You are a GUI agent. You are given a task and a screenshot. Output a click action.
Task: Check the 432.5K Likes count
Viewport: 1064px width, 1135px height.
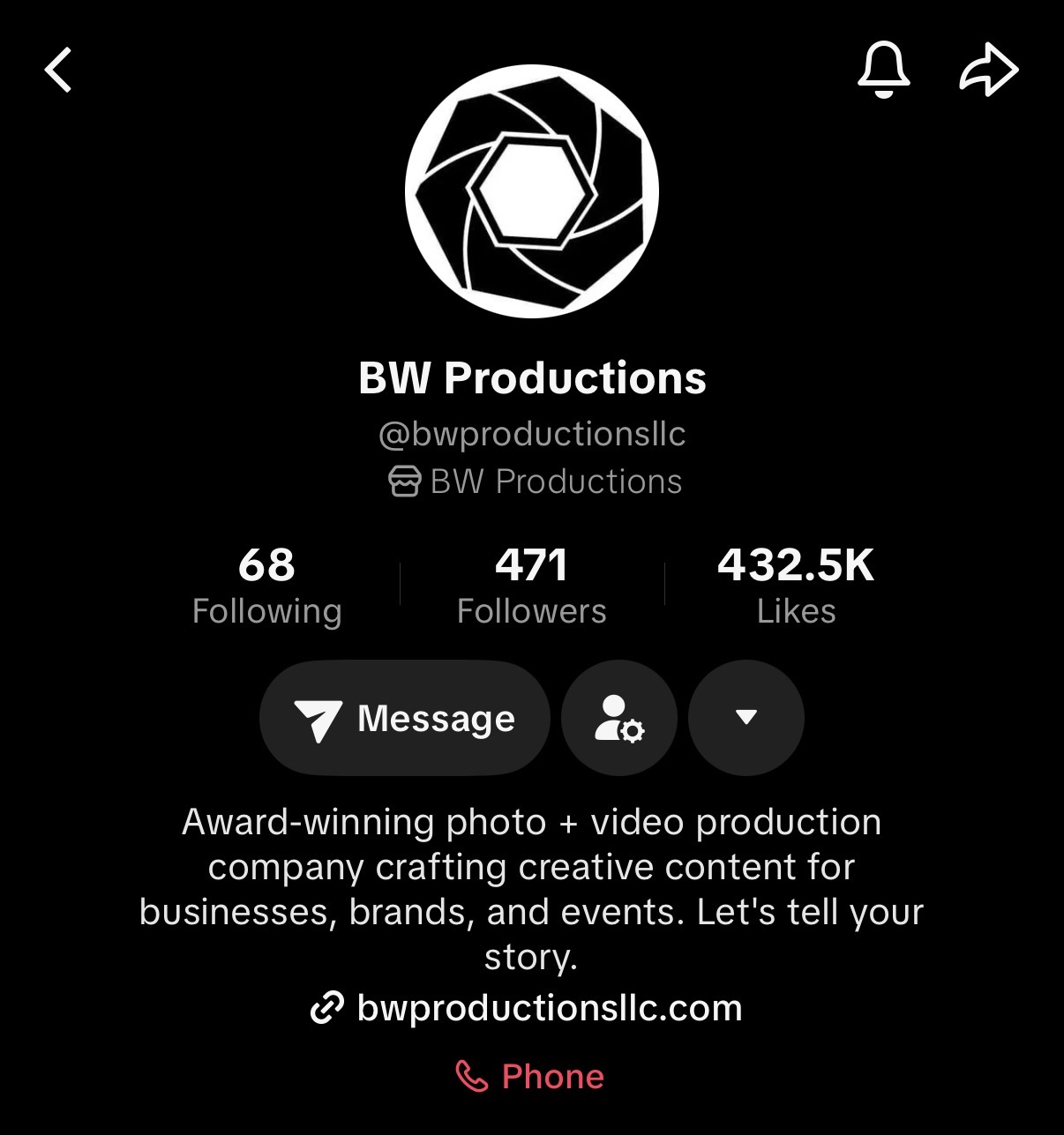797,585
